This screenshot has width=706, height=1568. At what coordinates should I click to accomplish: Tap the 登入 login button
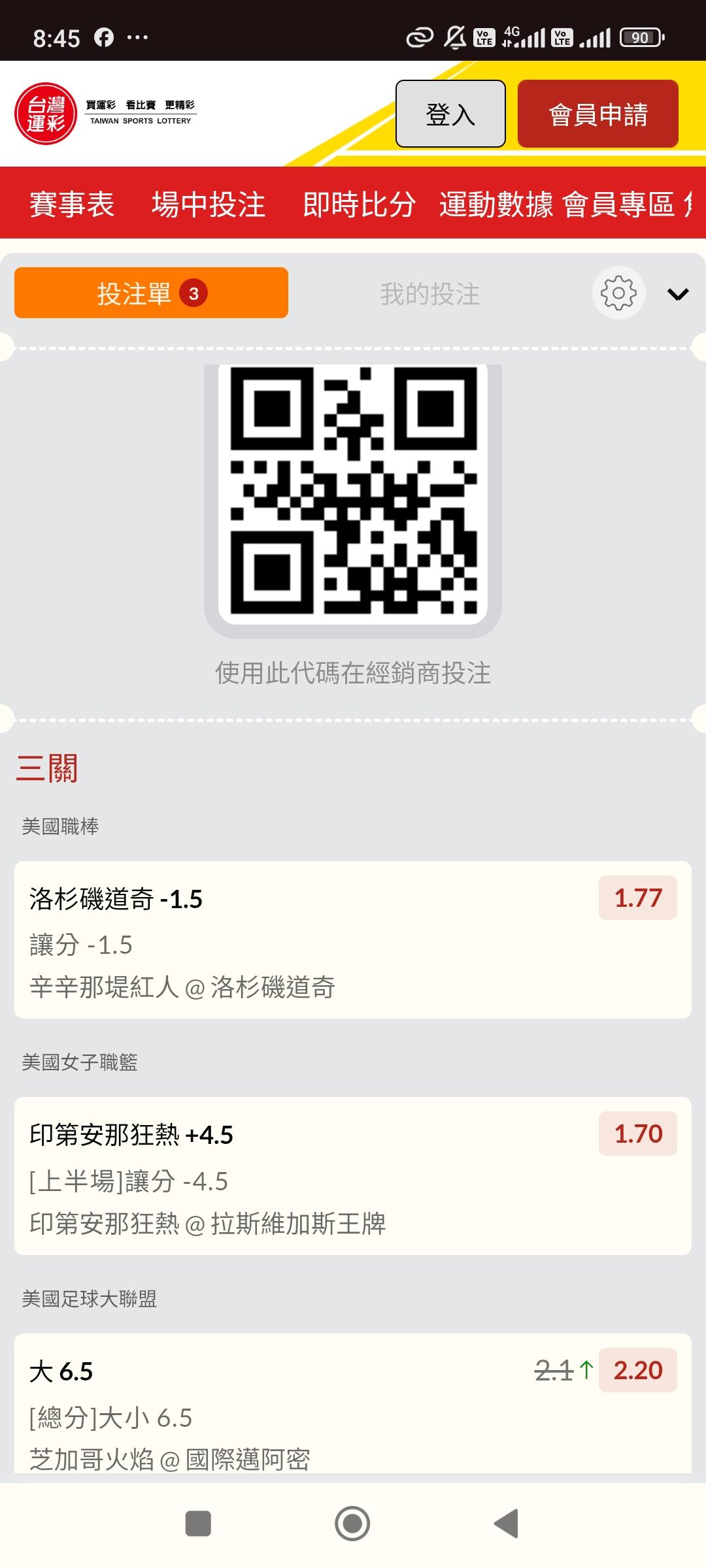(x=450, y=114)
